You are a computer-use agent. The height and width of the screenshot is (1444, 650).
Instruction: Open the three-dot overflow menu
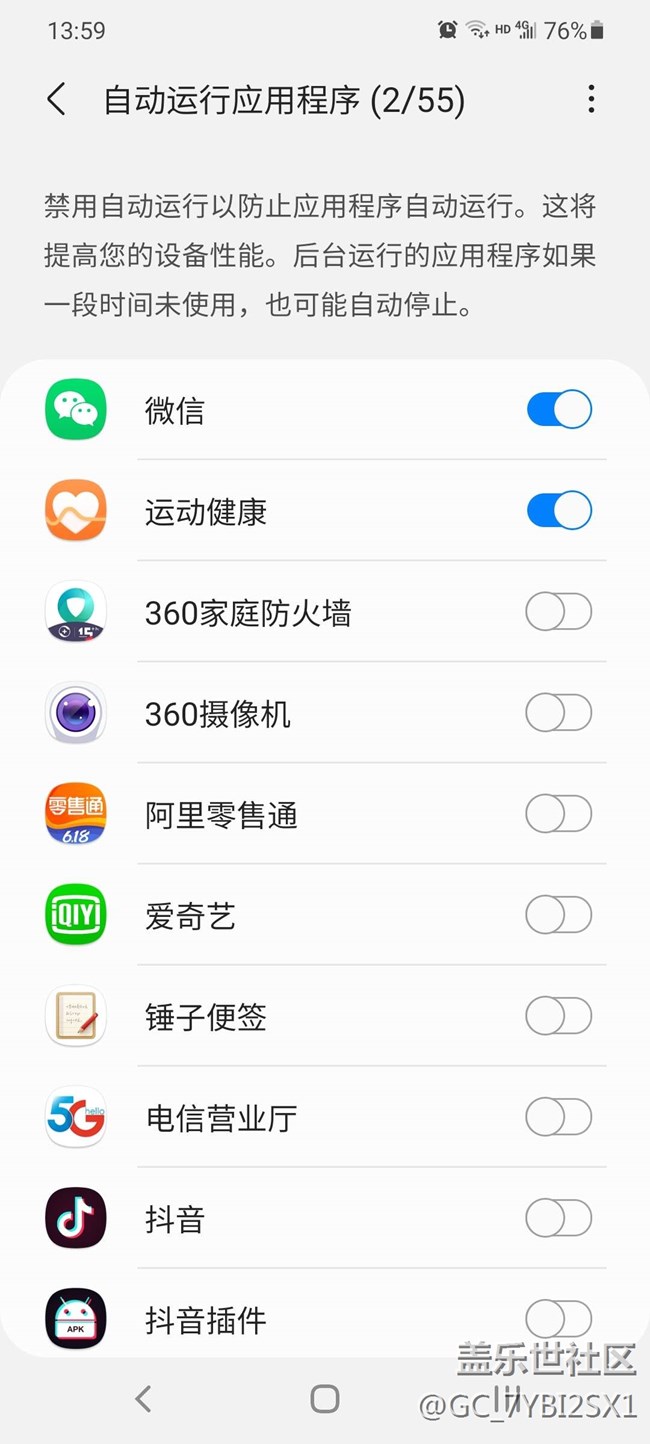591,99
